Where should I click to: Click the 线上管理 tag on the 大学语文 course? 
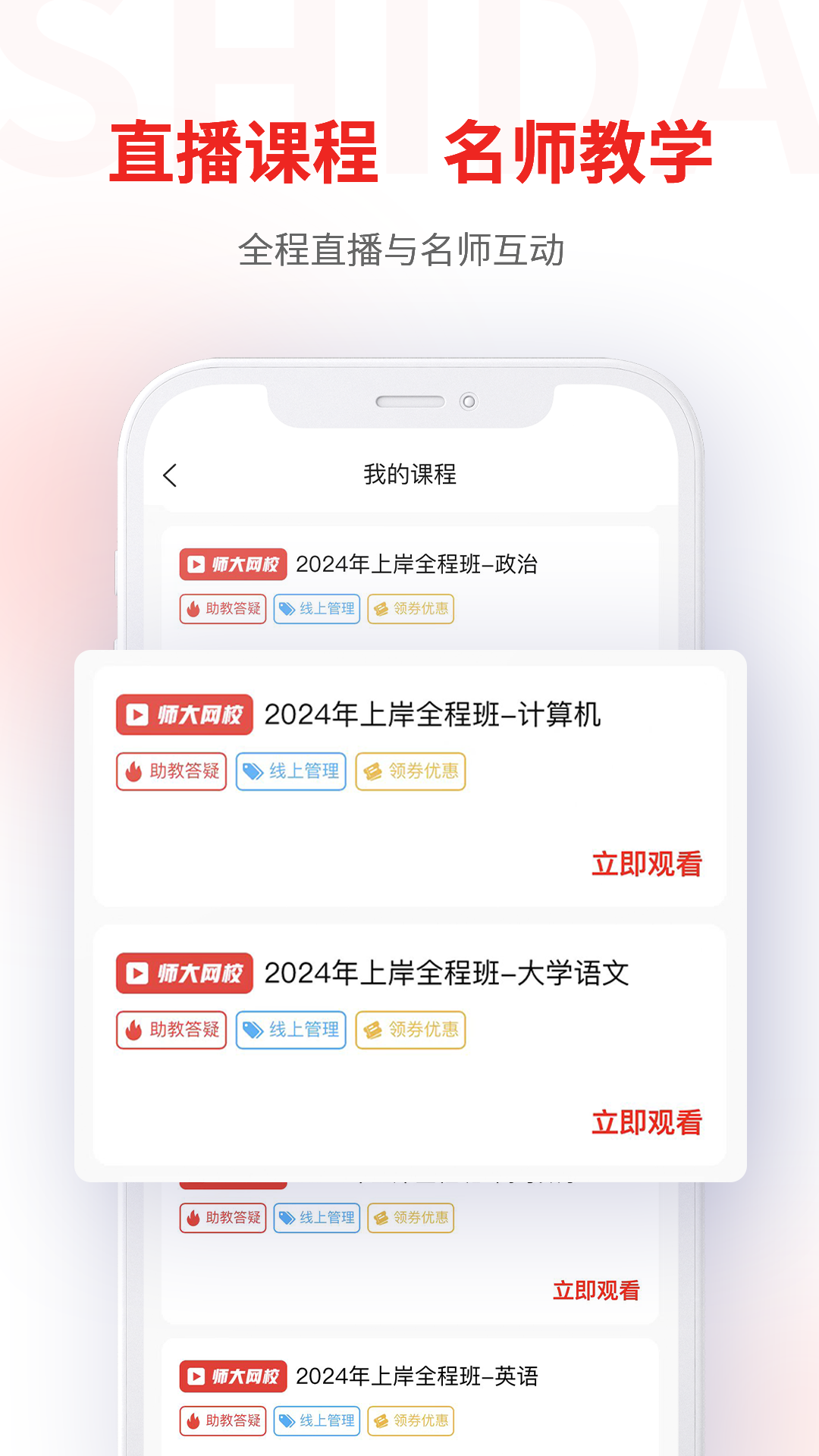290,1030
